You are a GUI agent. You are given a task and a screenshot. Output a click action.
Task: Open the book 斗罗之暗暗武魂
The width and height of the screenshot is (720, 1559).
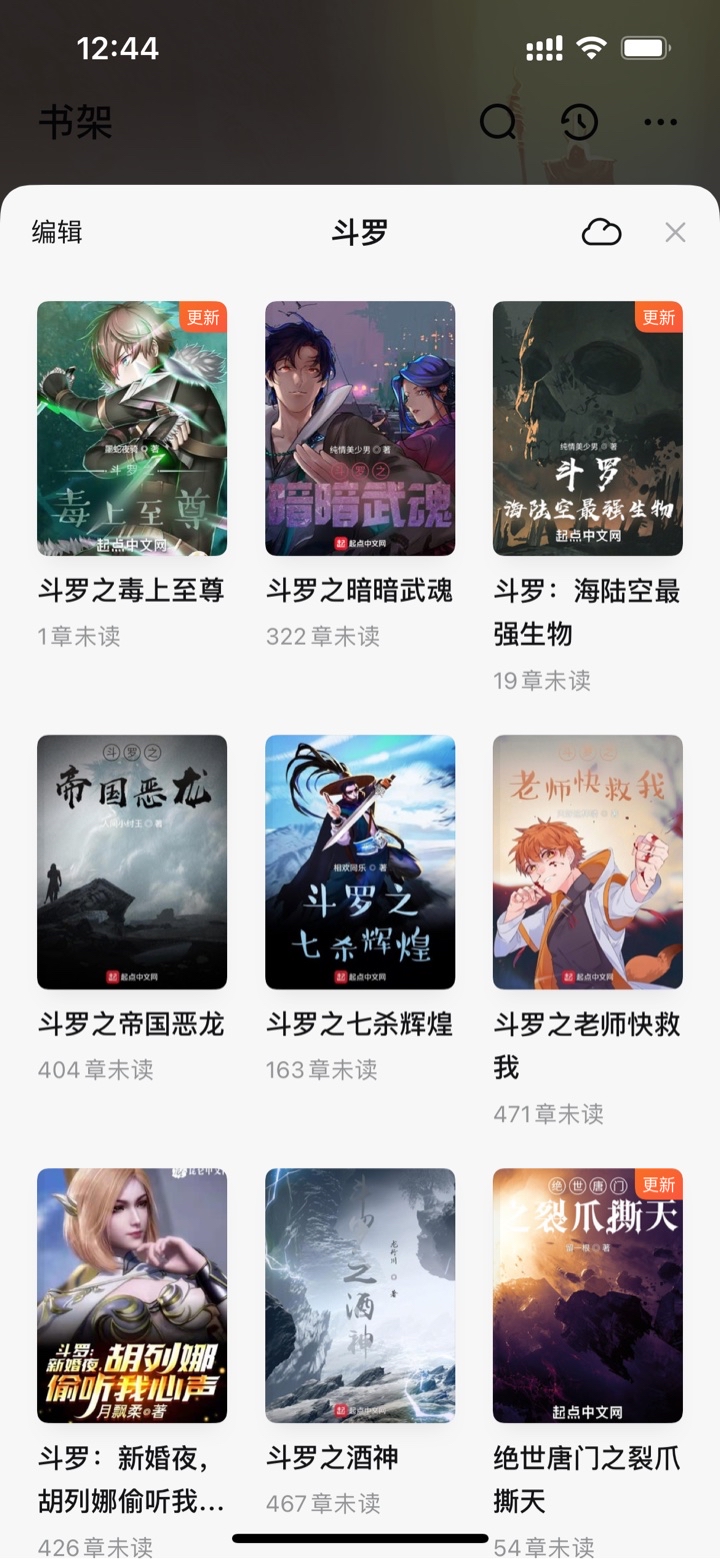coord(360,428)
